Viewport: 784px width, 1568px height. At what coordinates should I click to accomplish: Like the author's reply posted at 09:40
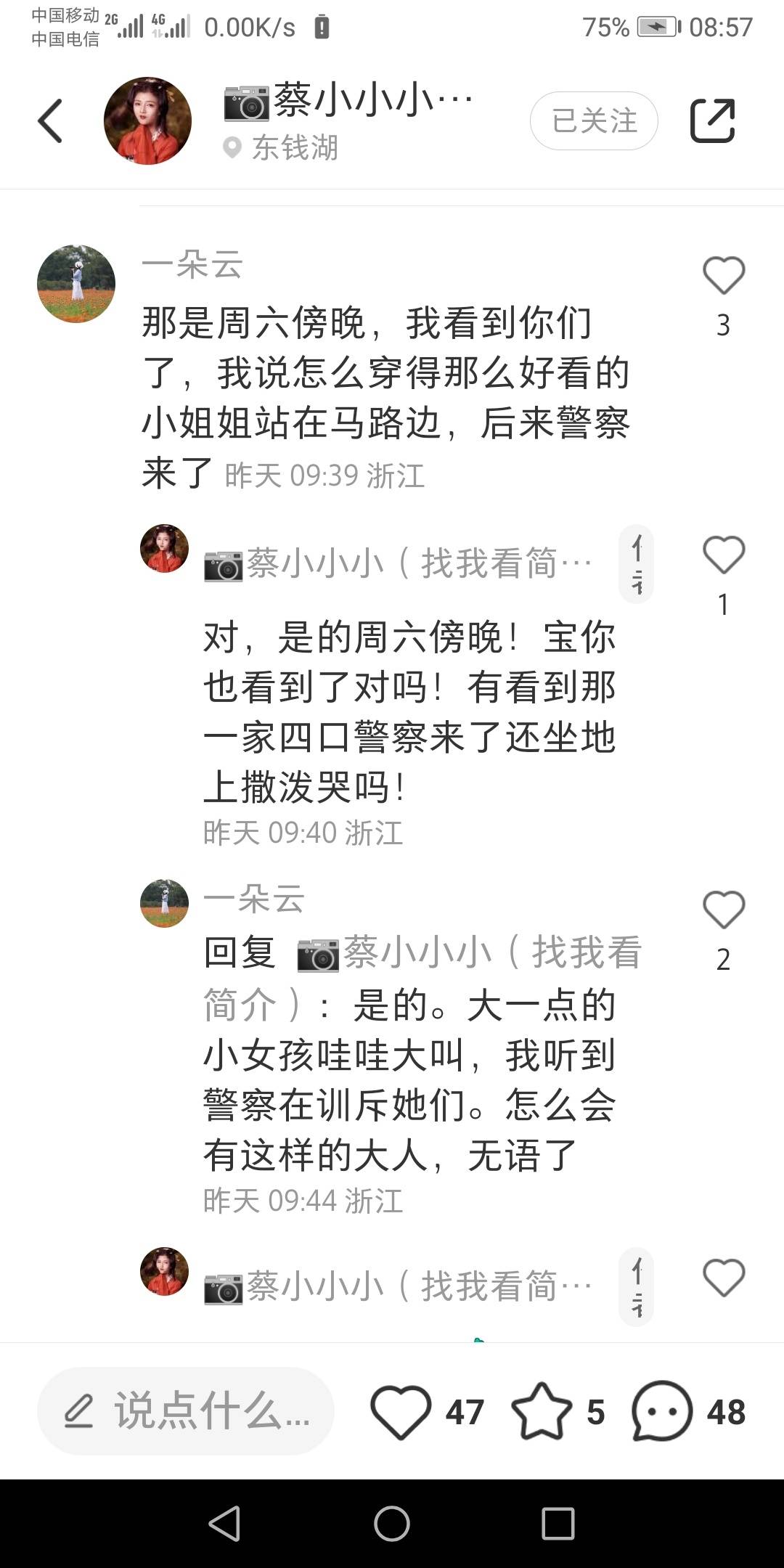coord(724,555)
